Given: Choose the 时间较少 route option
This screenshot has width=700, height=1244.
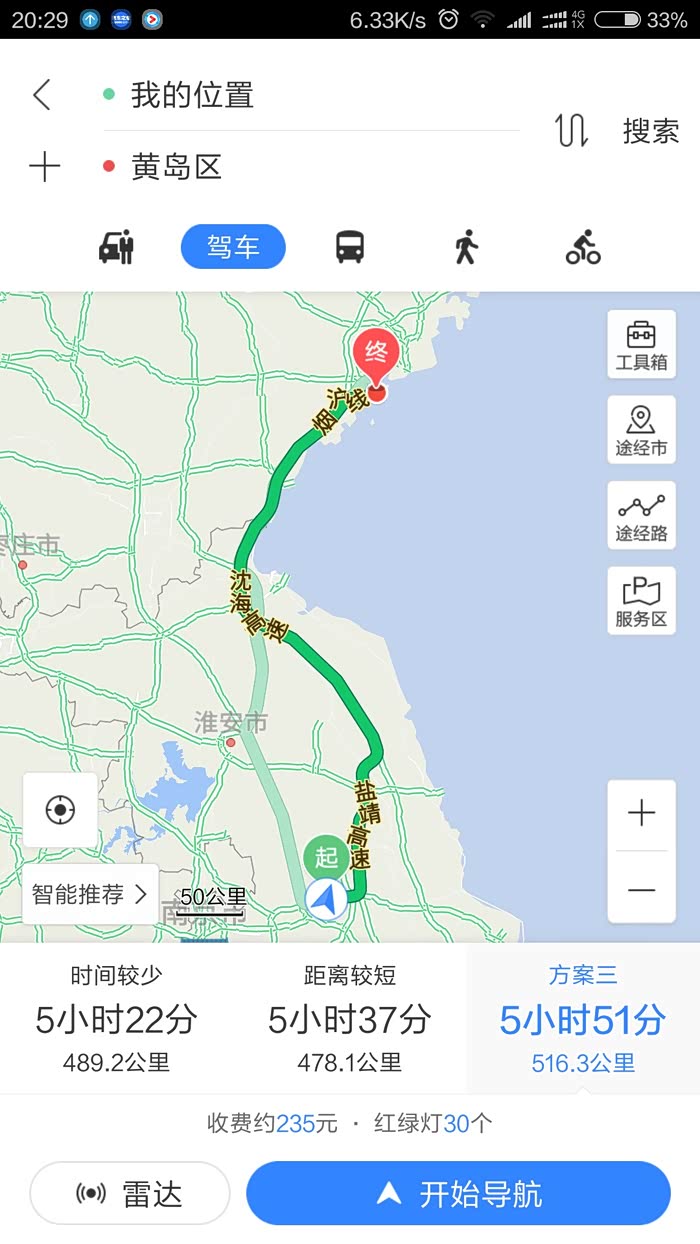Looking at the screenshot, I should coord(116,1018).
